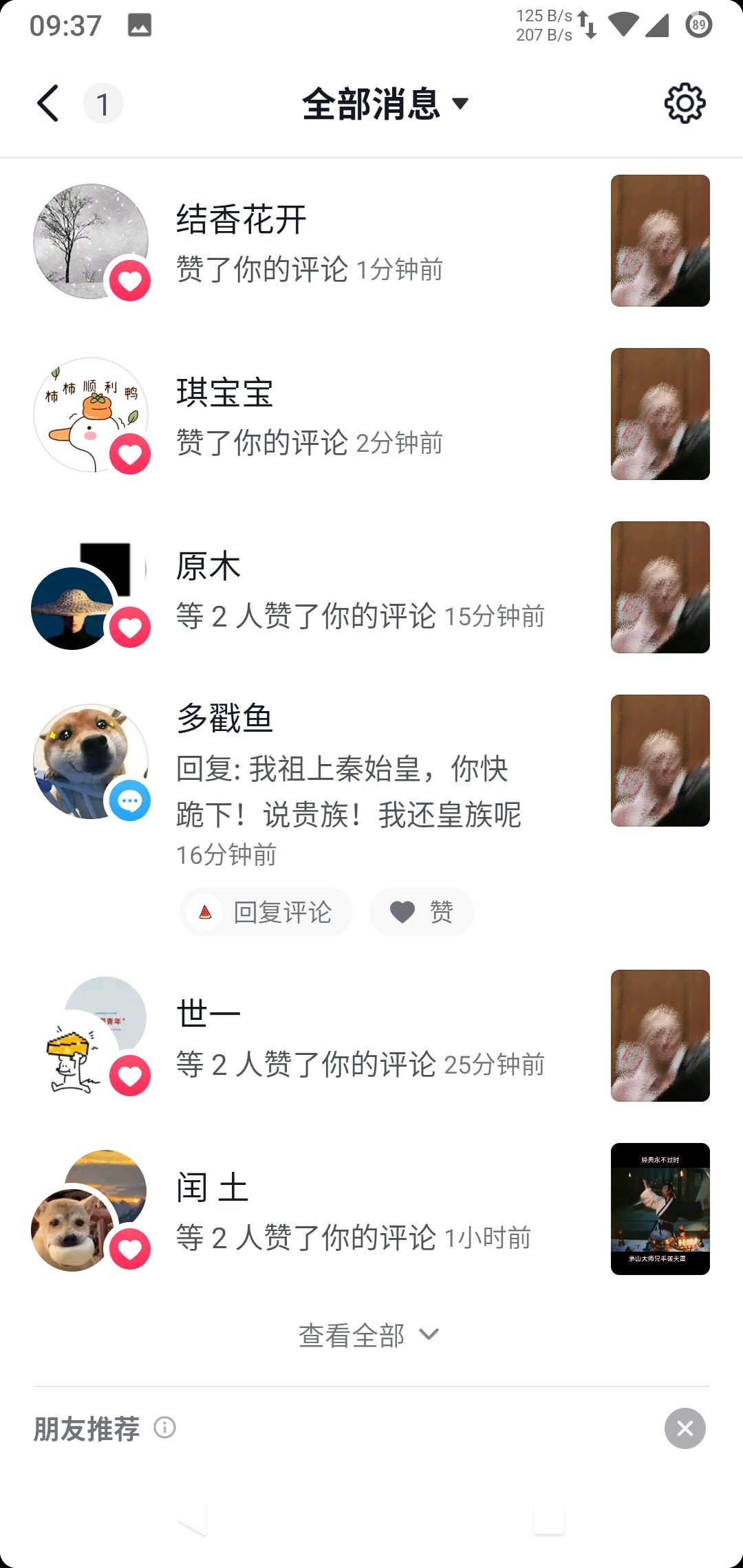
Task: Tap 回复评论 to reply to 多戳鱼
Action: [267, 912]
